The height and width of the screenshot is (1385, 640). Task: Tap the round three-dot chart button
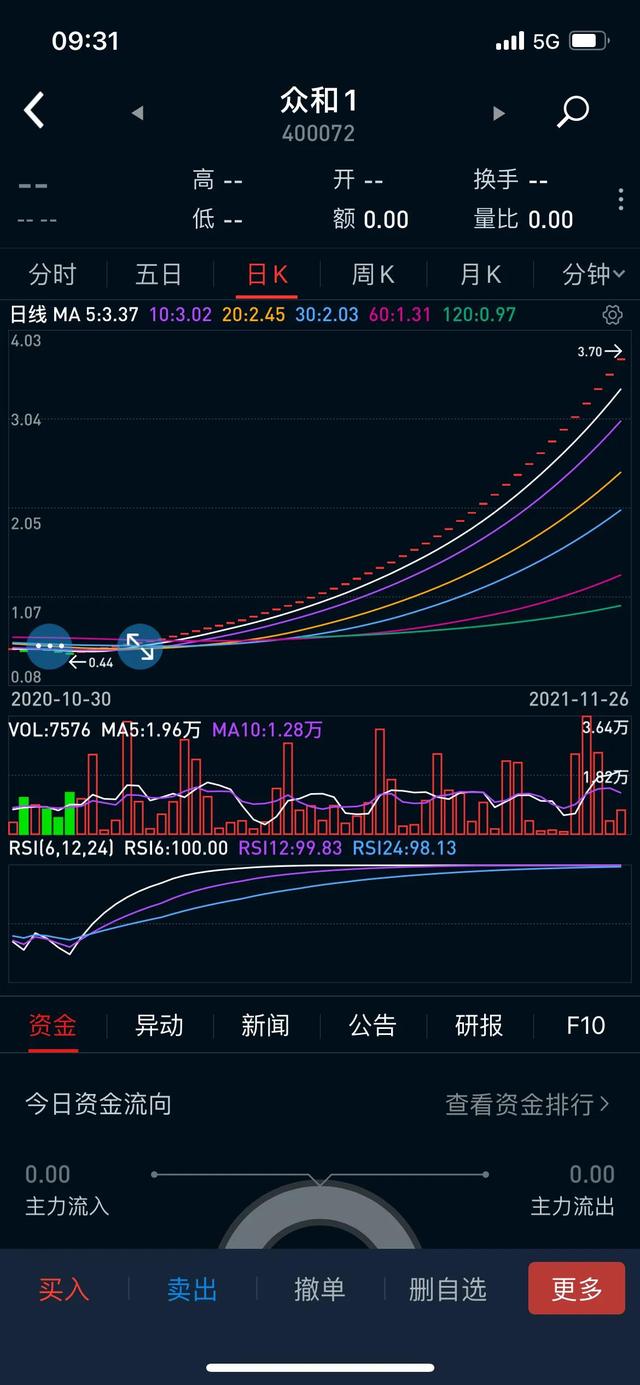click(49, 646)
